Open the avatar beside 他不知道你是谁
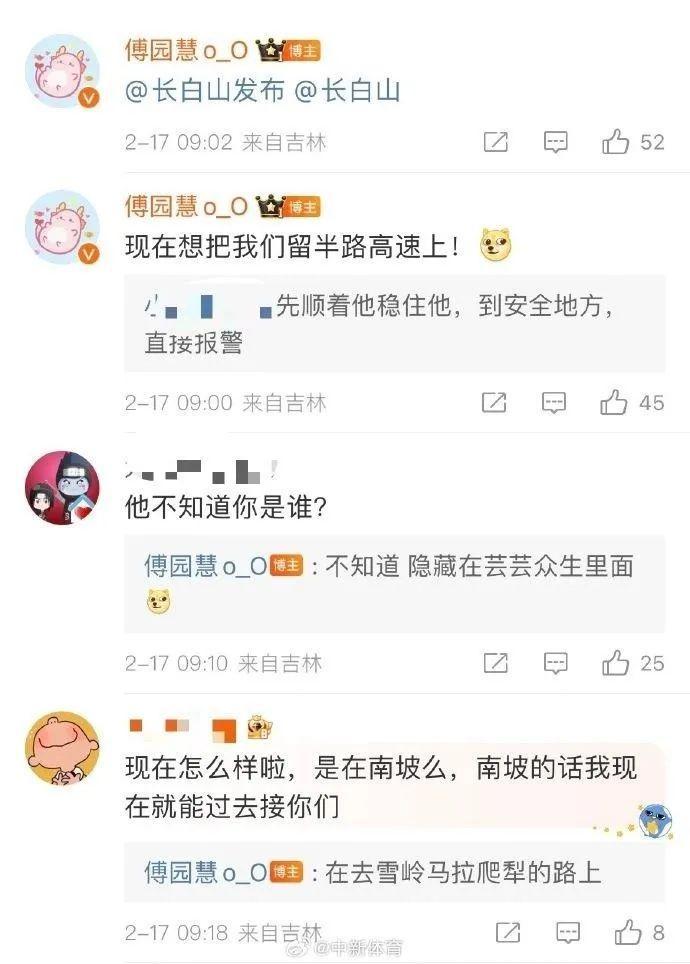The width and height of the screenshot is (690, 964). click(x=61, y=489)
